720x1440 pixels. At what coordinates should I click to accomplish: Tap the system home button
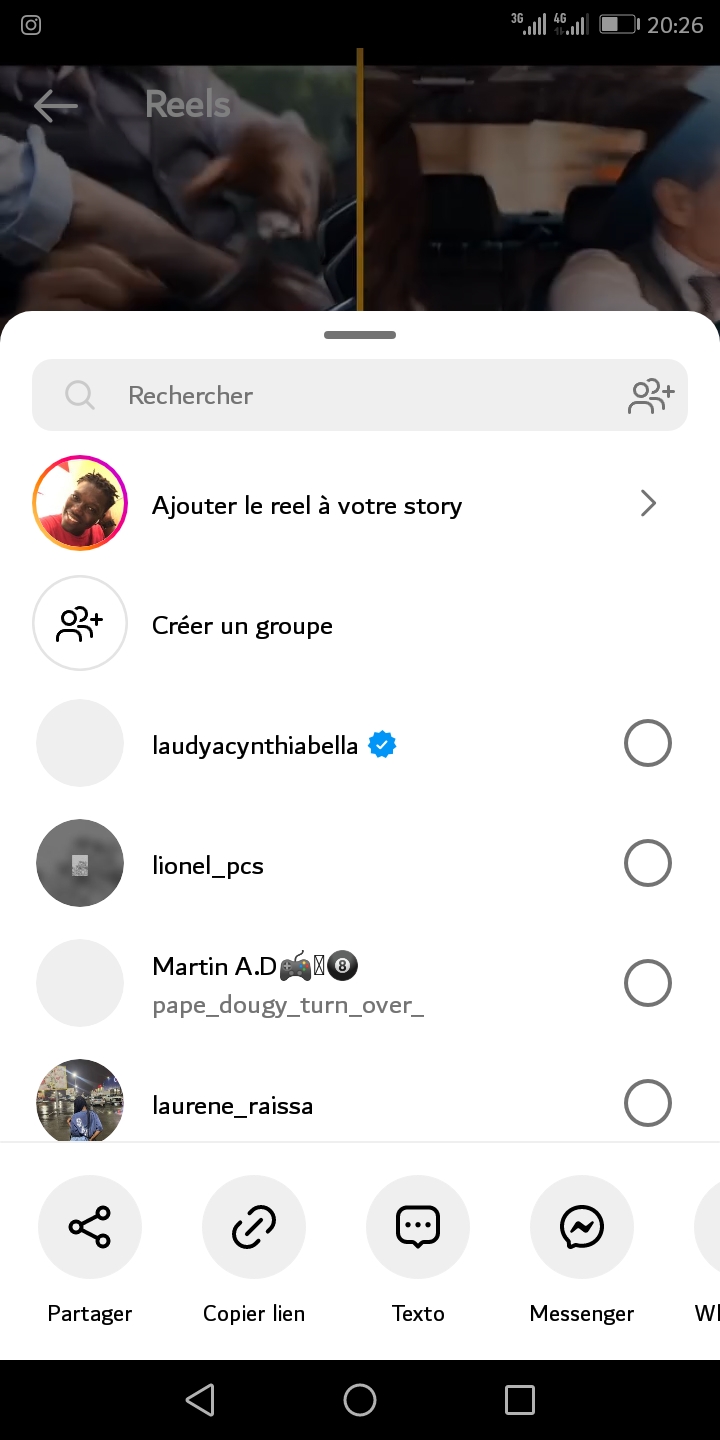(360, 1400)
